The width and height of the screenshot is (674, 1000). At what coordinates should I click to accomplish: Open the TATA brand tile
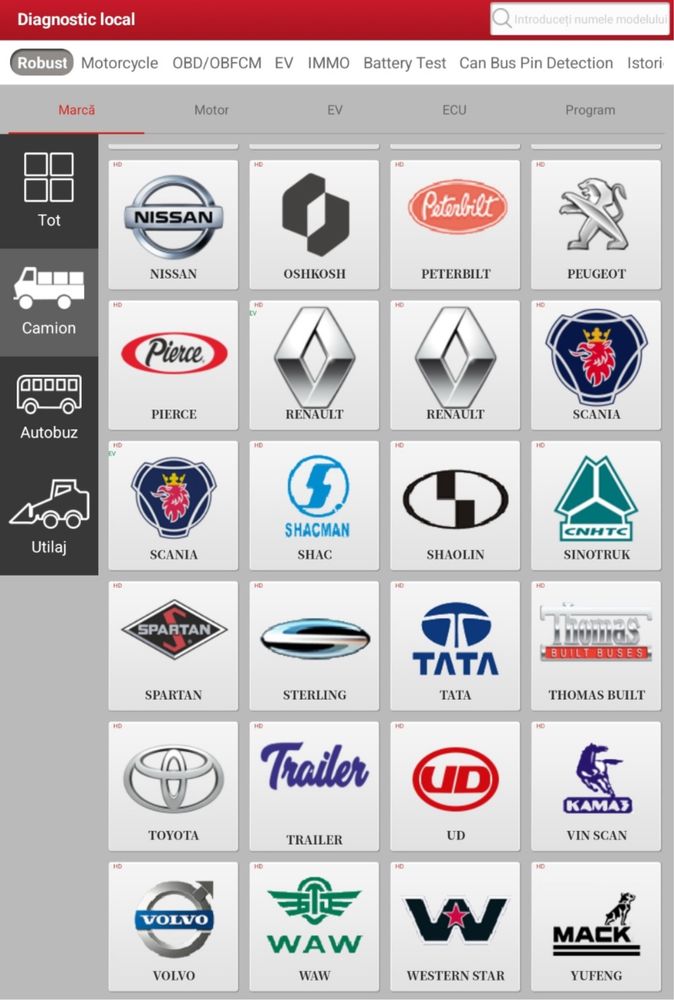pos(455,645)
